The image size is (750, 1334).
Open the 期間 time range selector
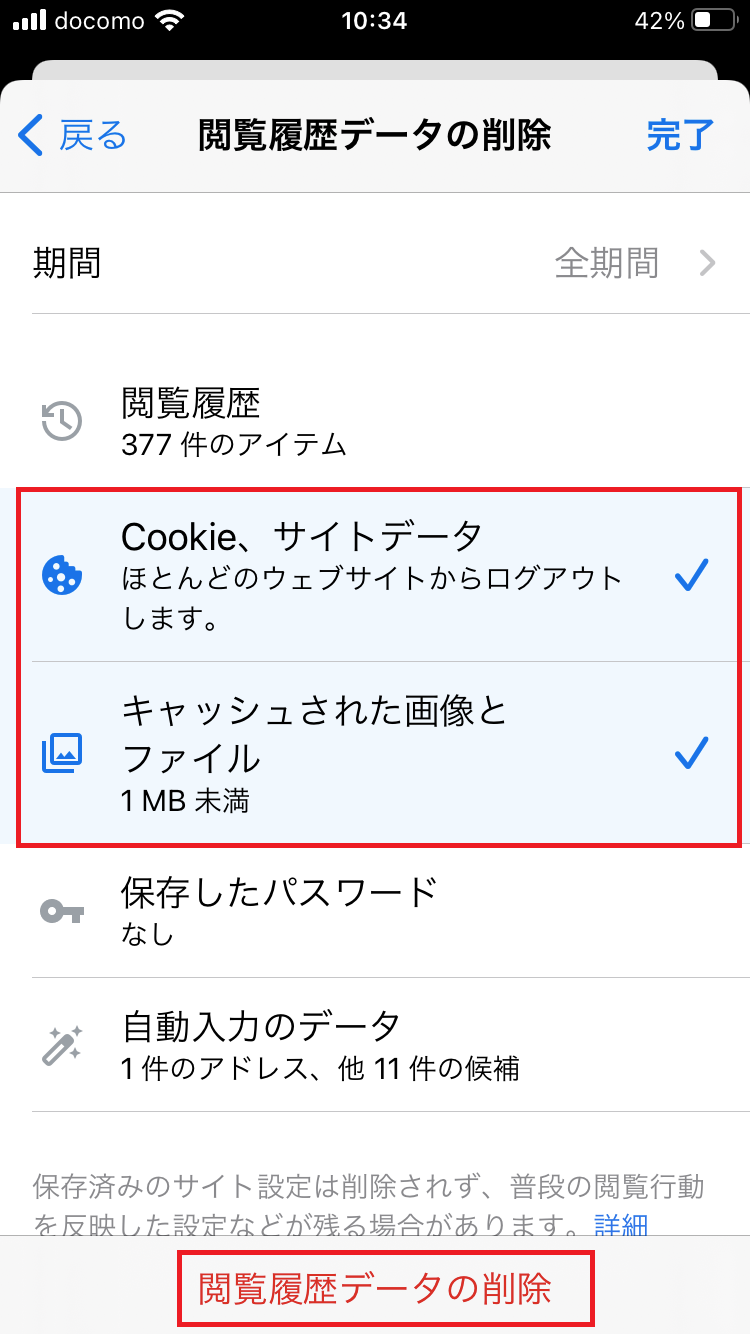375,263
